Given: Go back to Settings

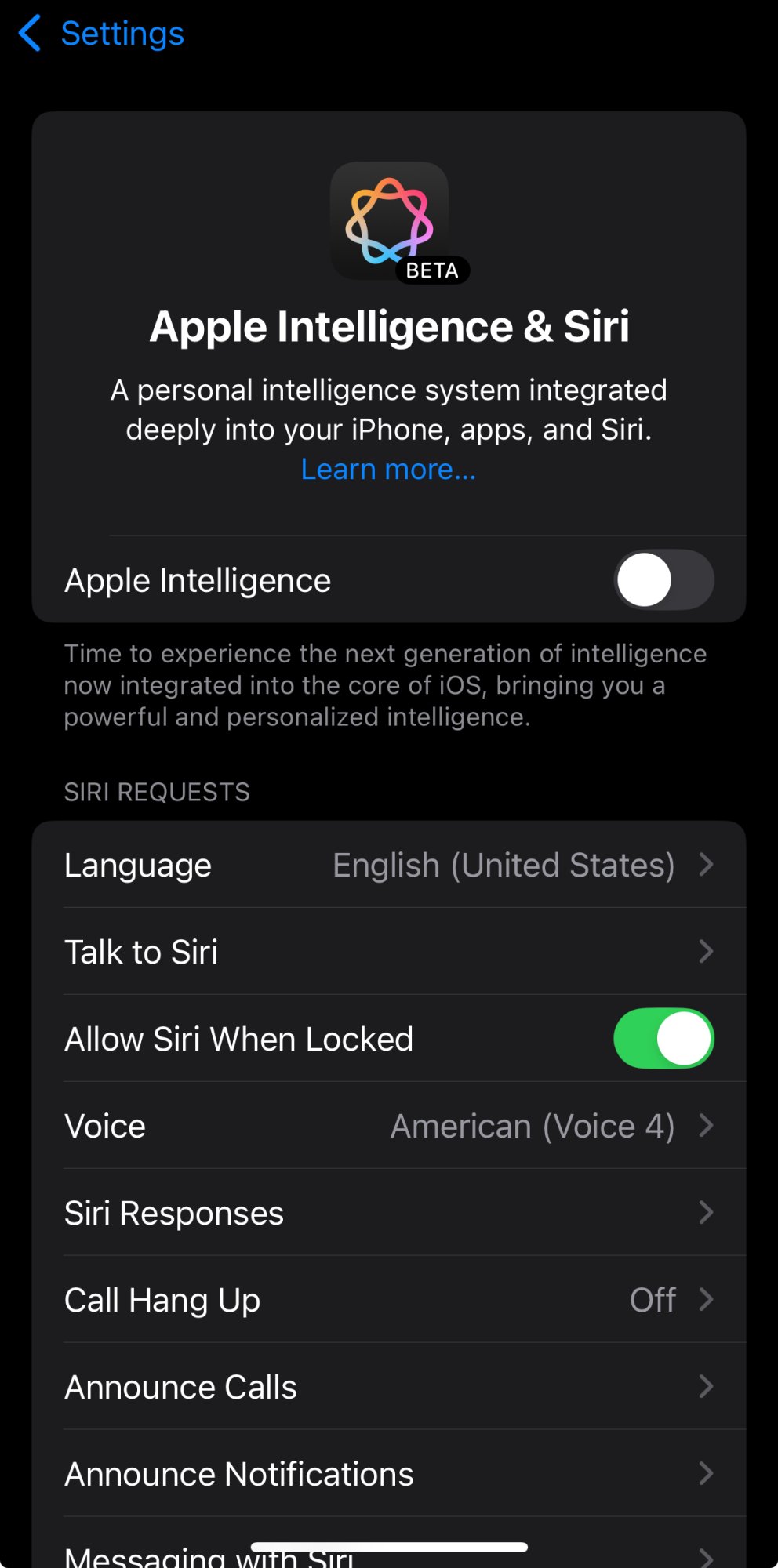Looking at the screenshot, I should click(x=102, y=34).
